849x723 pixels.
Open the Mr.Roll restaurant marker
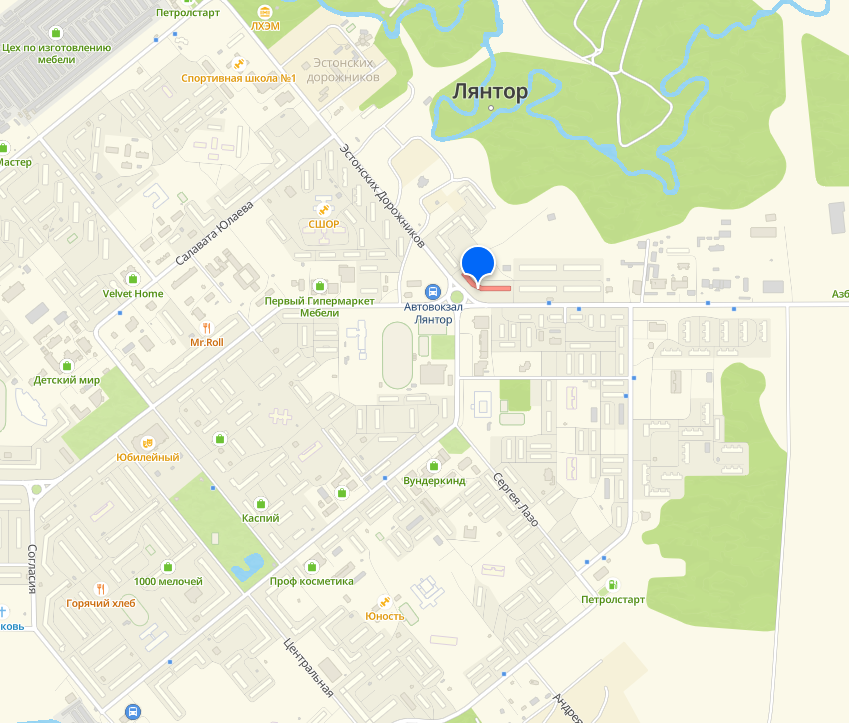[x=206, y=327]
